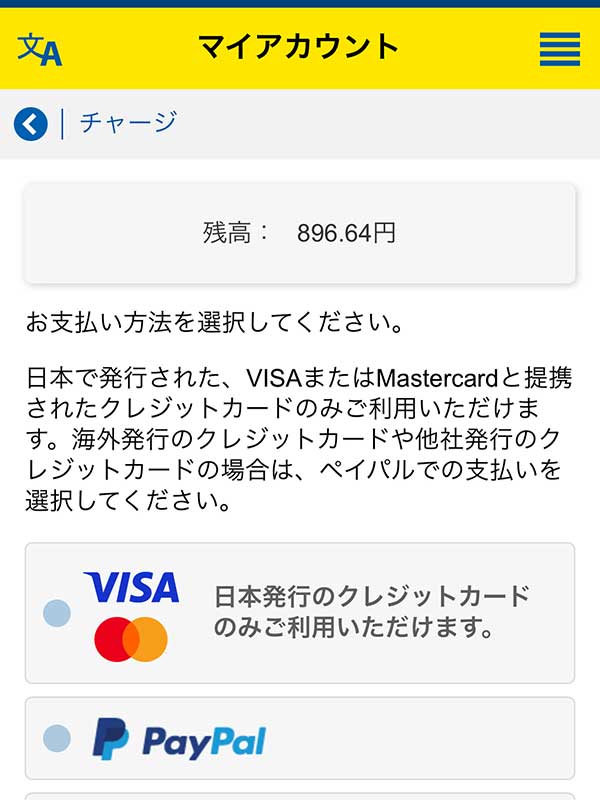Go back from the チャージ page
The height and width of the screenshot is (800, 600).
pyautogui.click(x=31, y=124)
